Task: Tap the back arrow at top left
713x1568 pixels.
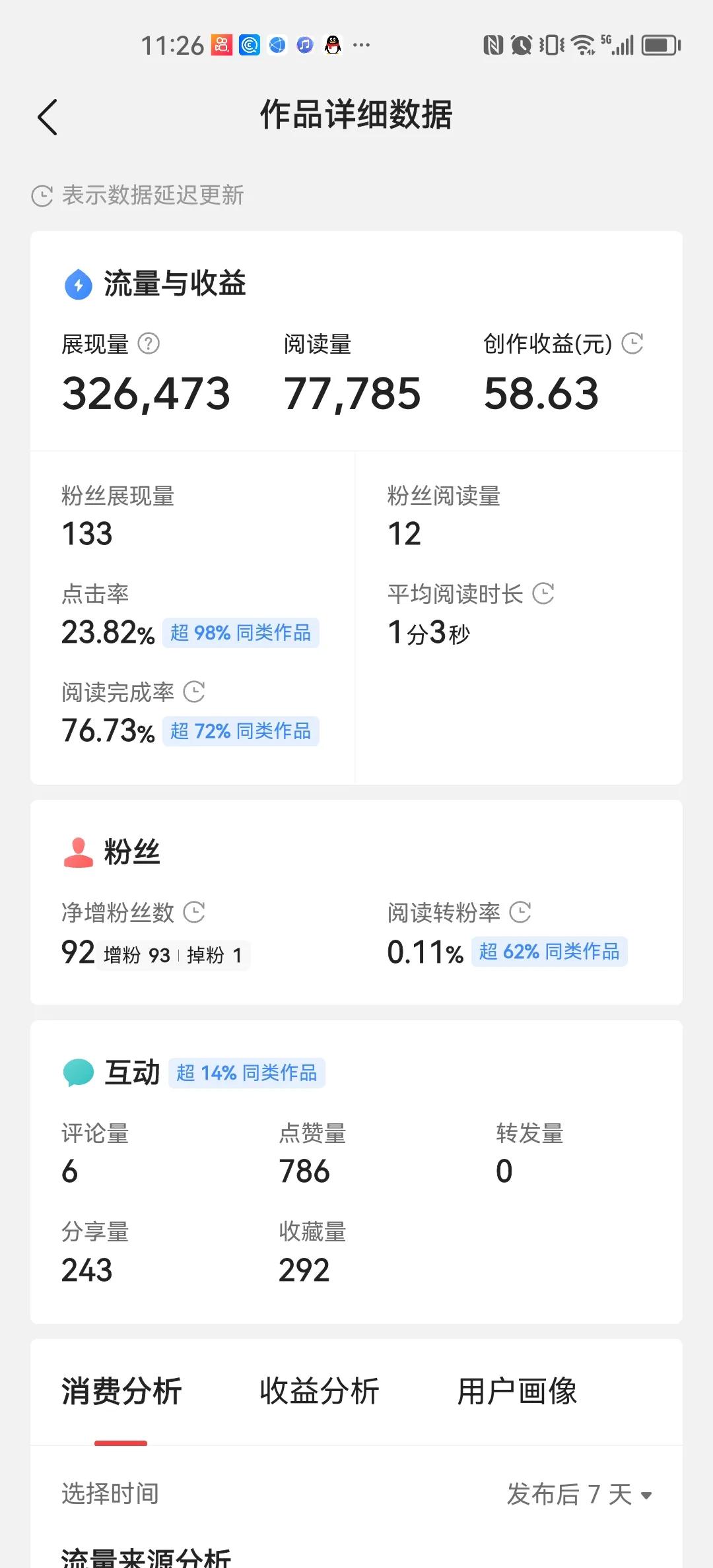Action: pos(46,116)
